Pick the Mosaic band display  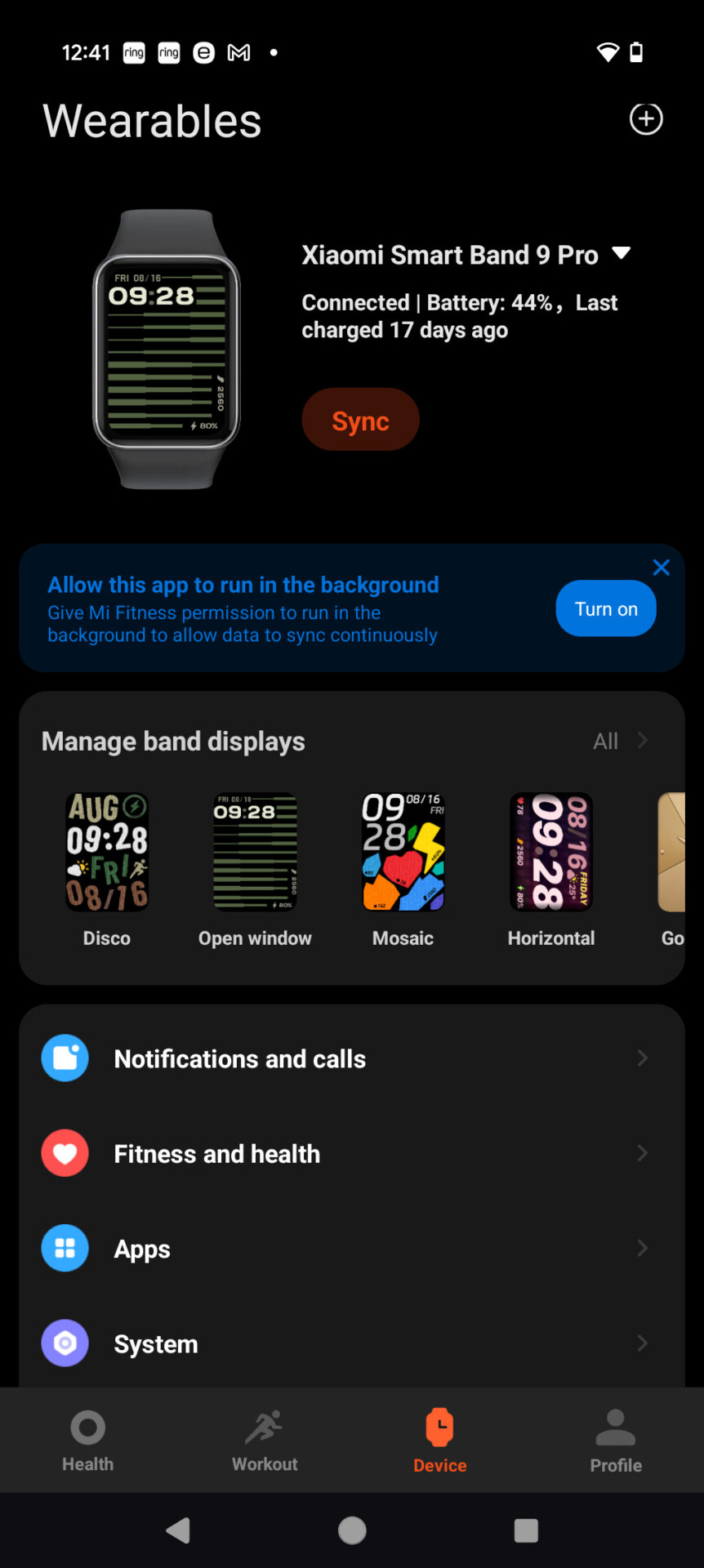(403, 870)
